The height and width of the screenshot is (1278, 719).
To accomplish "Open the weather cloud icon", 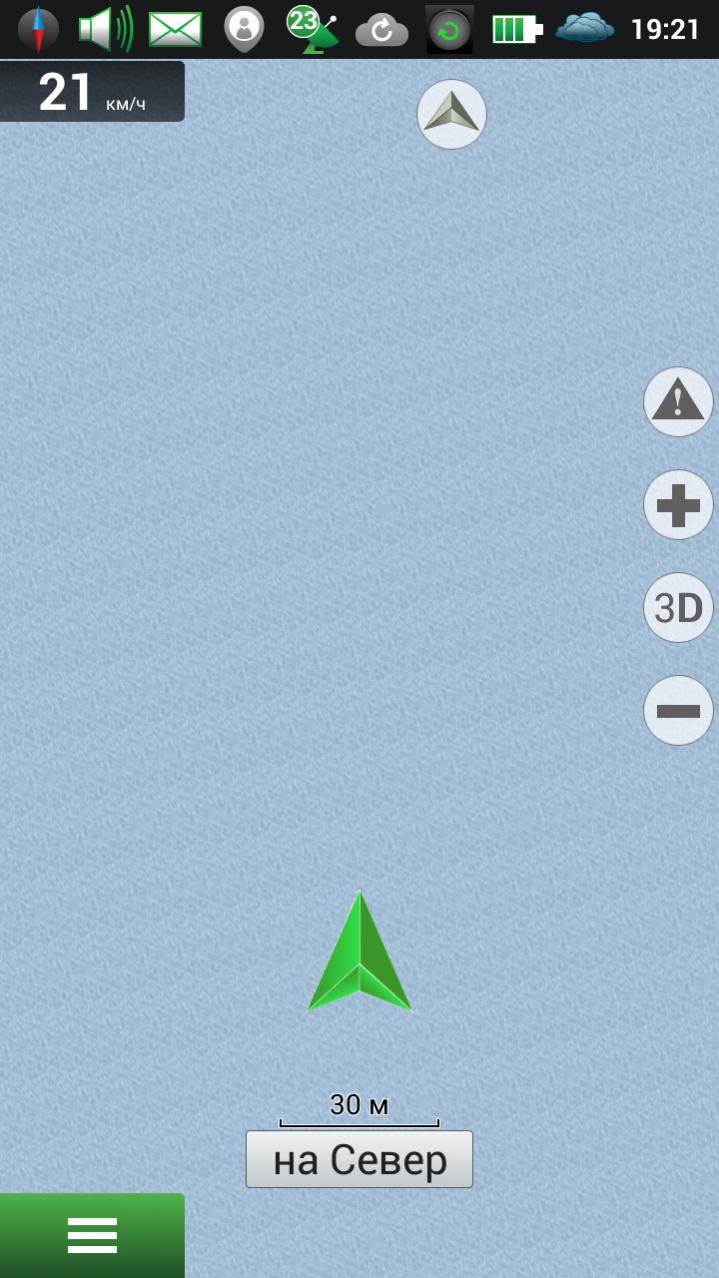I will [585, 28].
